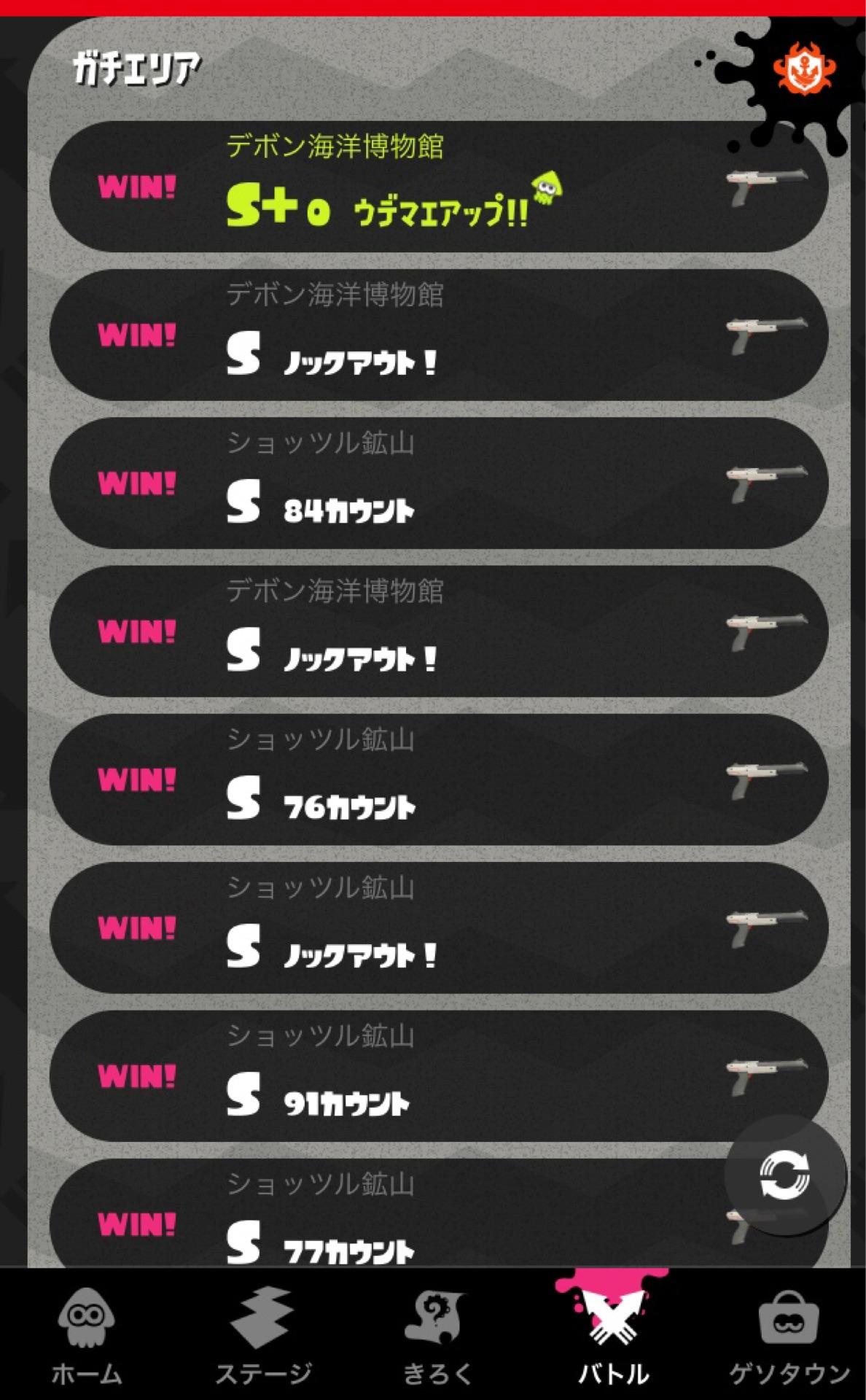Switch to the ホーム tab
The width and height of the screenshot is (866, 1400).
[87, 1336]
